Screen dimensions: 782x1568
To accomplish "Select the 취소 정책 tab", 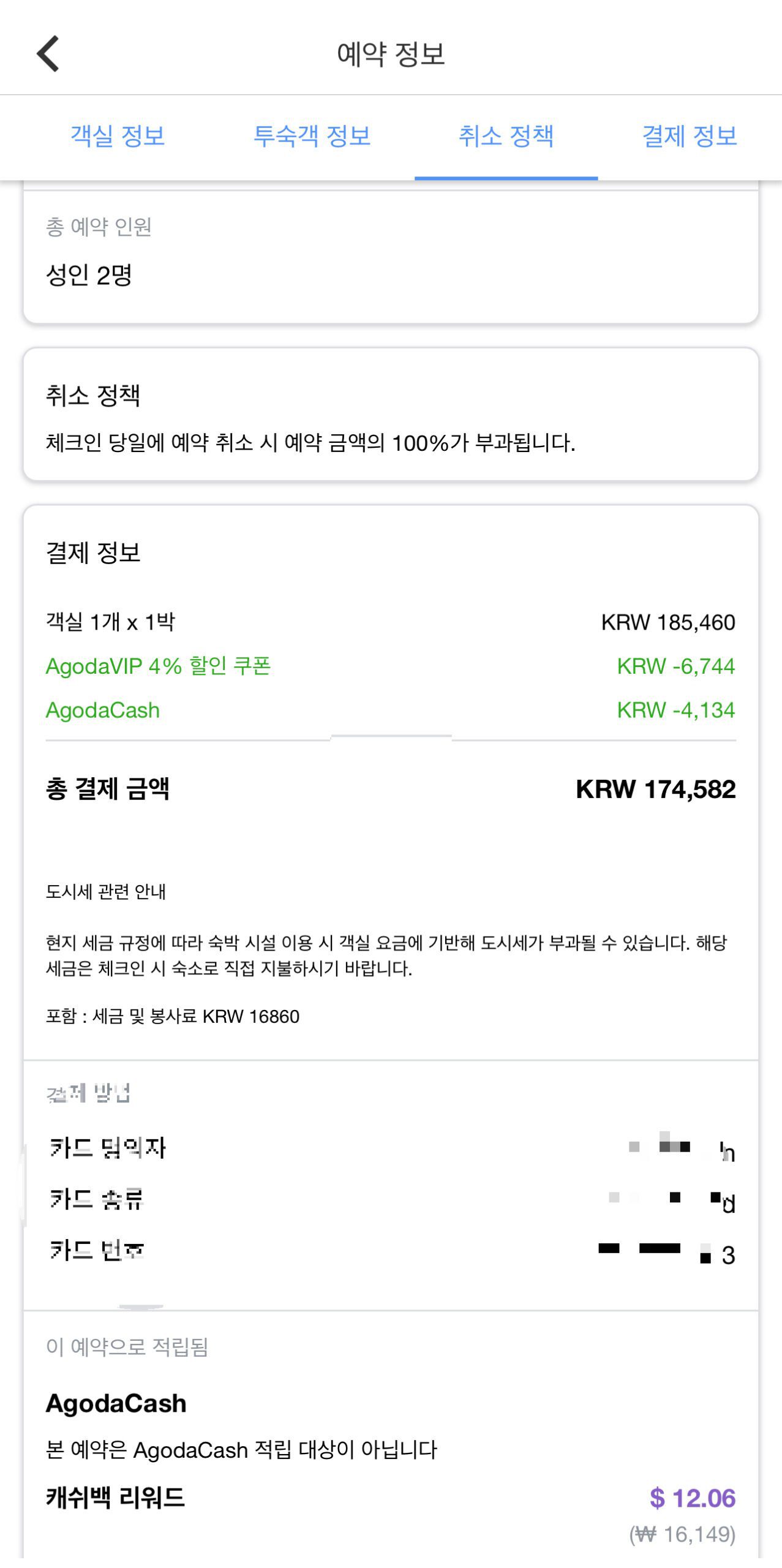I will (x=506, y=136).
